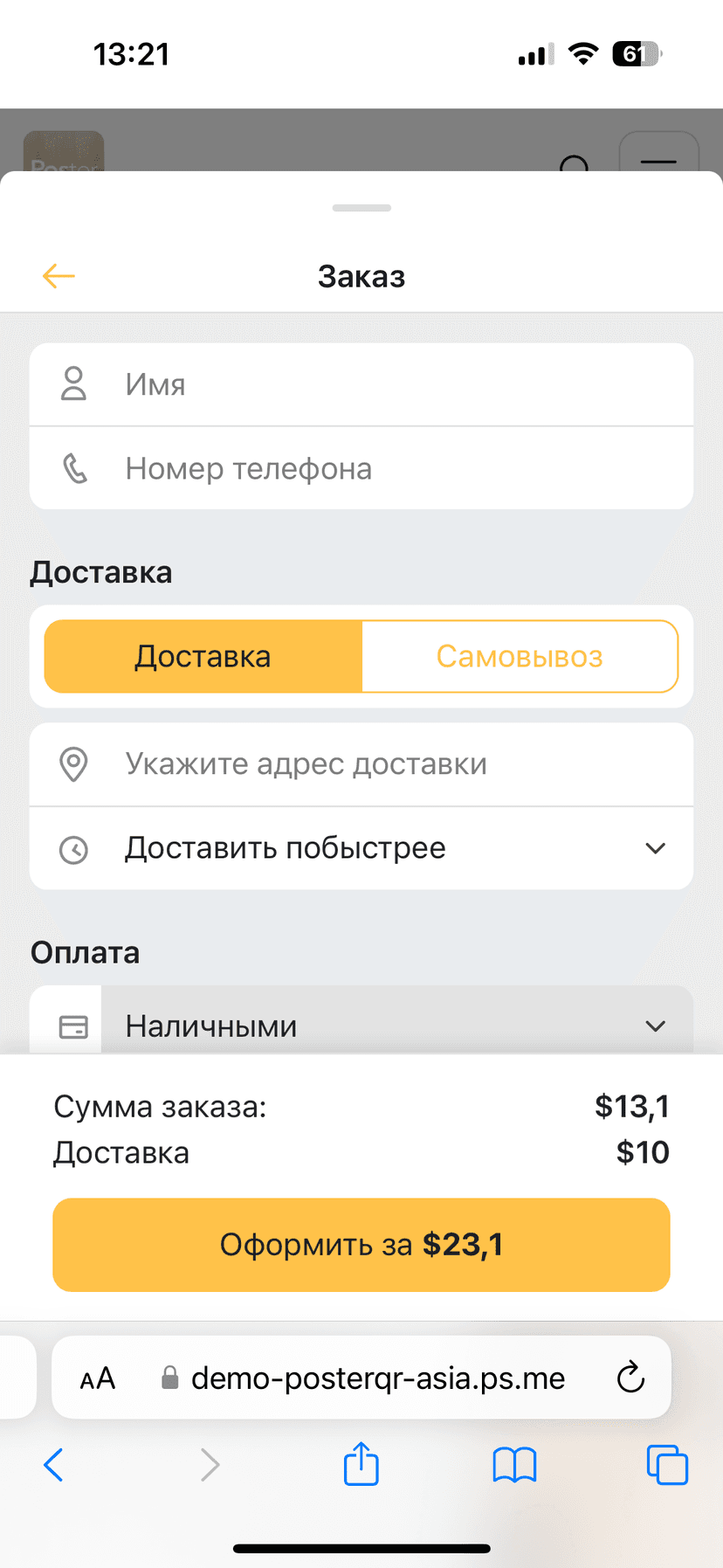Tap the Имя name field
This screenshot has width=723, height=1568.
(361, 384)
